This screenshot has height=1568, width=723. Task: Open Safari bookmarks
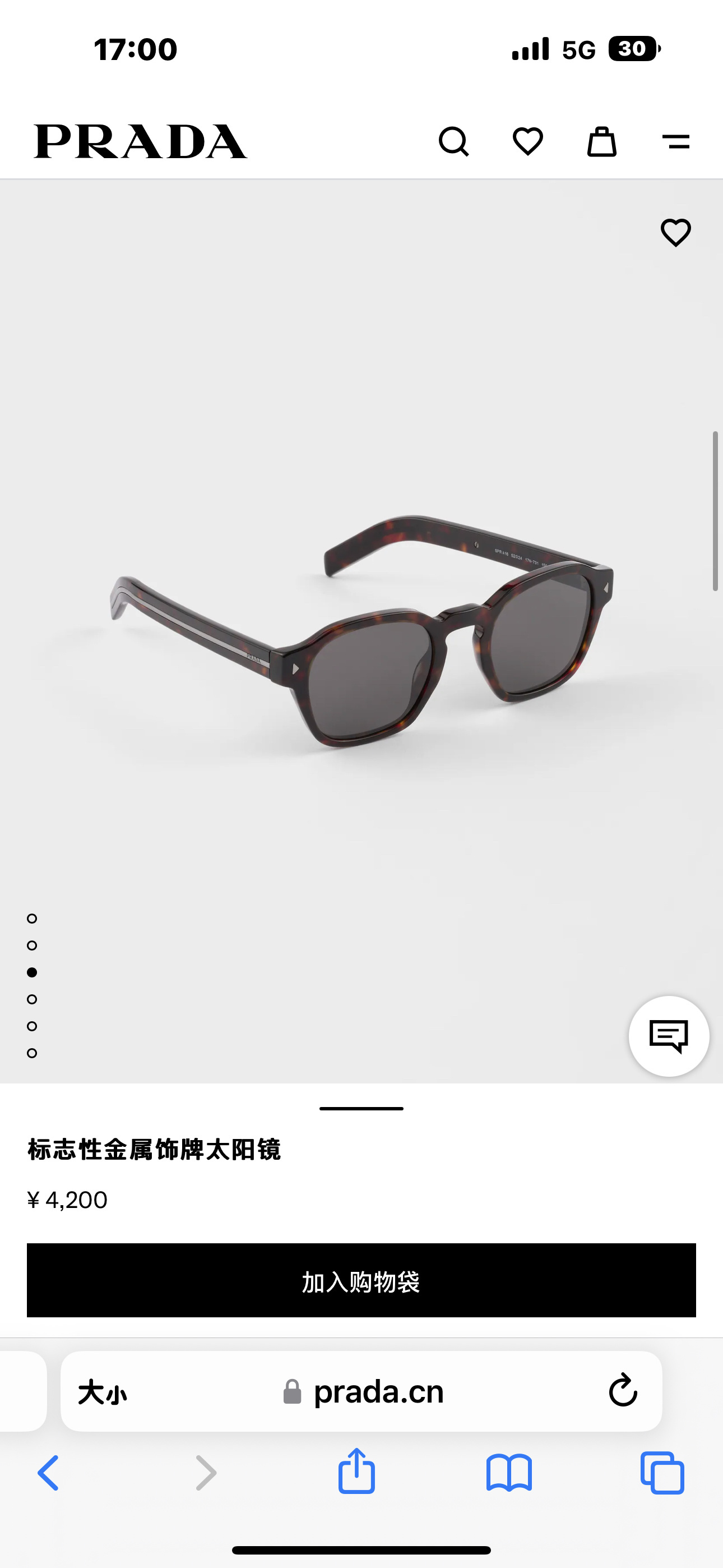pyautogui.click(x=509, y=1473)
